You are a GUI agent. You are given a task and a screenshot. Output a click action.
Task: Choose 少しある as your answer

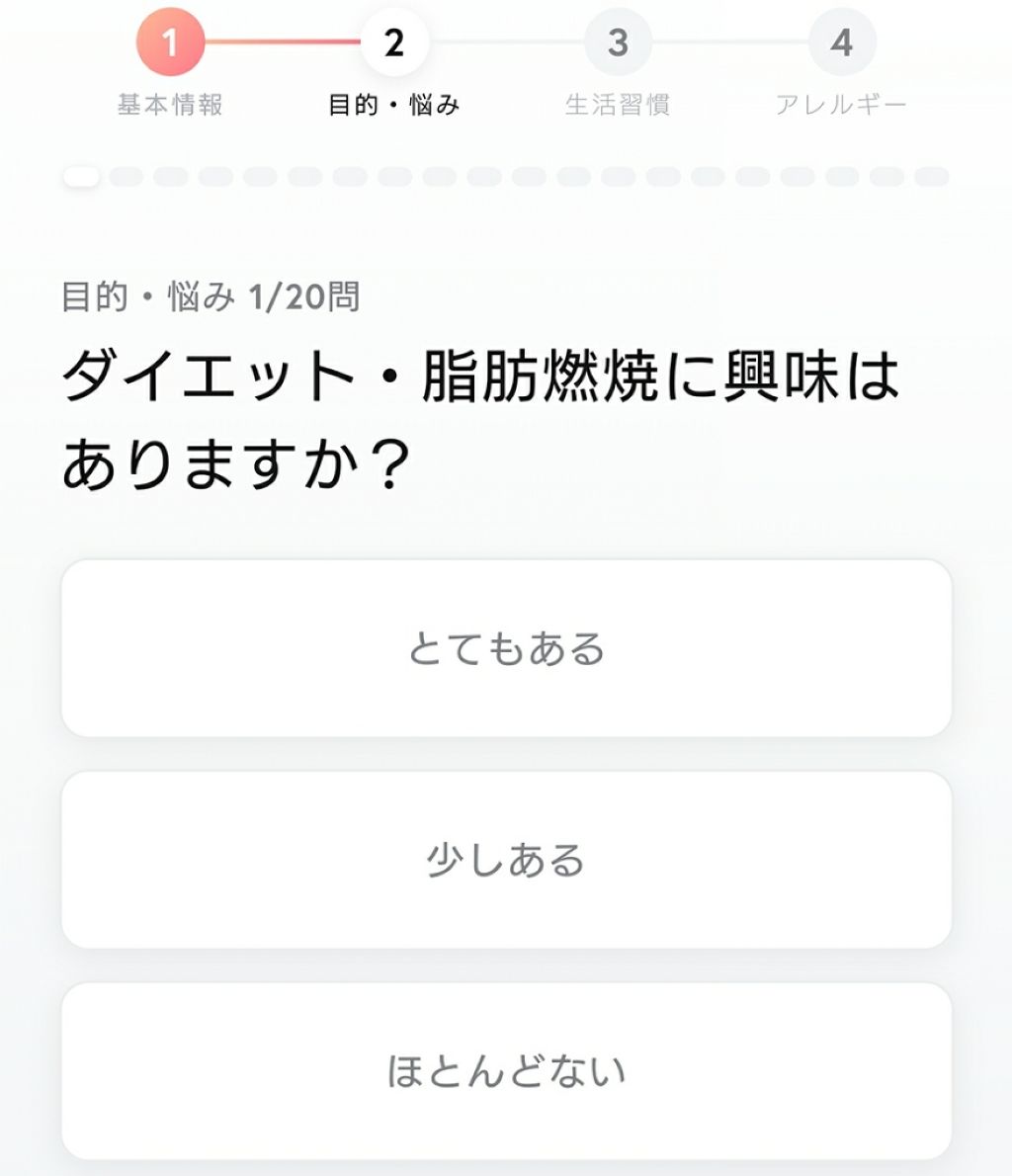506,860
